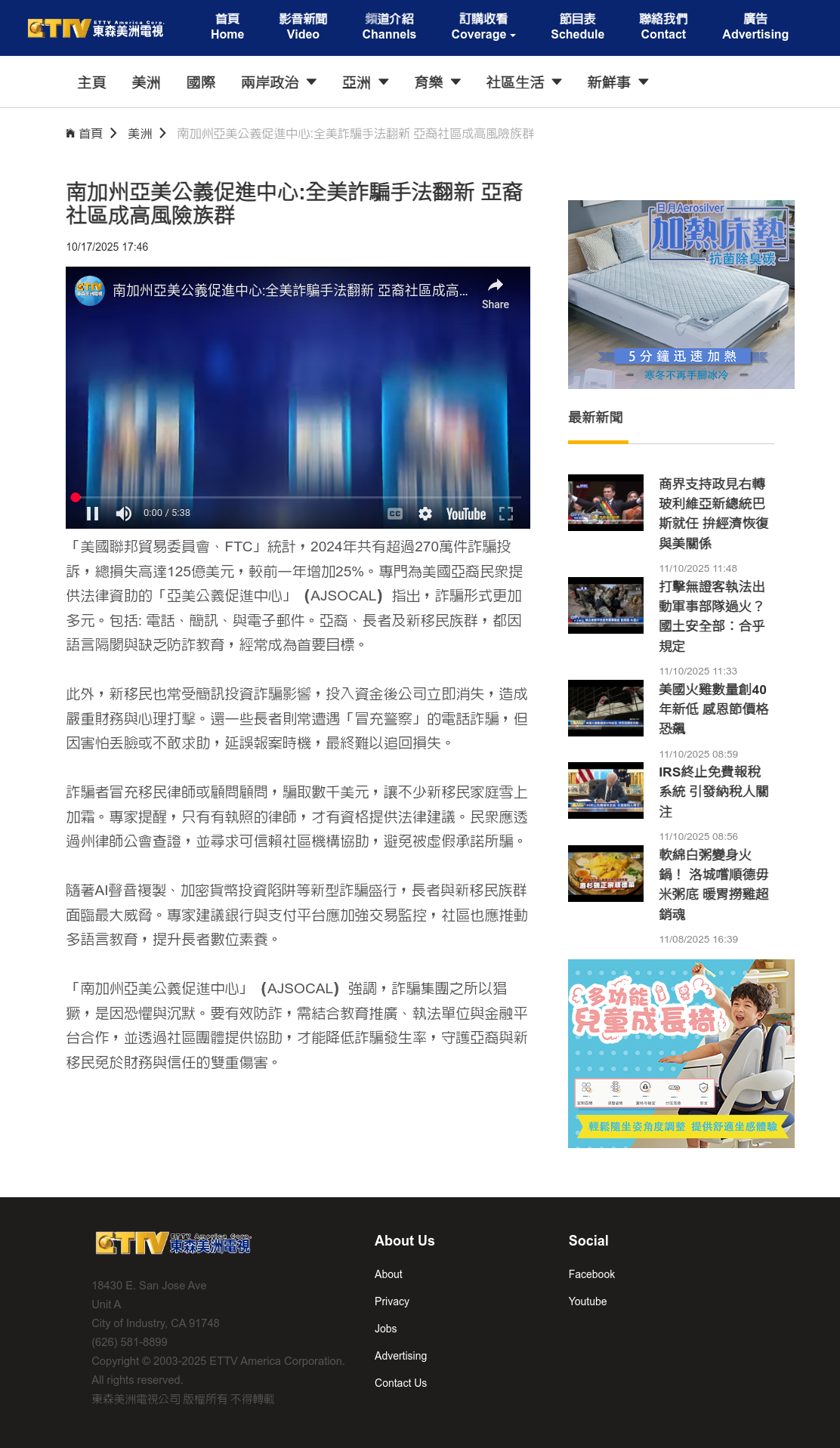
Task: Expand the 社區生活 menu
Action: 523,82
